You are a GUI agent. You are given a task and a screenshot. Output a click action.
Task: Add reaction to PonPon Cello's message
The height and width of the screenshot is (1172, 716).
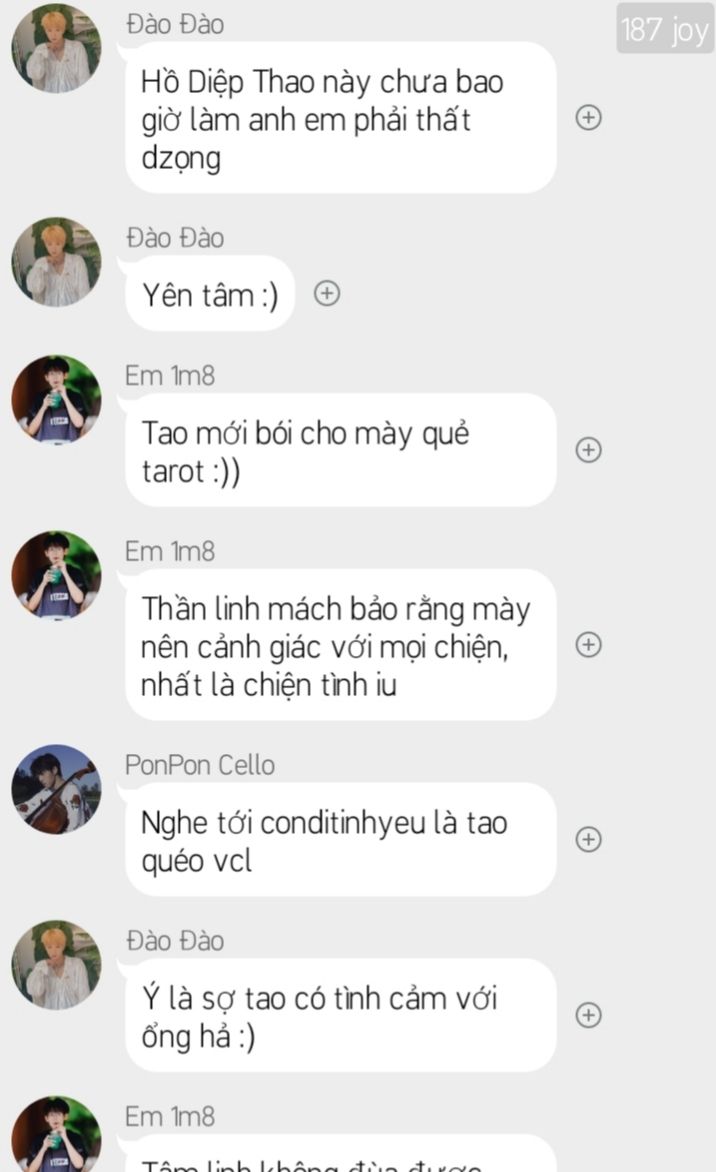click(x=589, y=839)
